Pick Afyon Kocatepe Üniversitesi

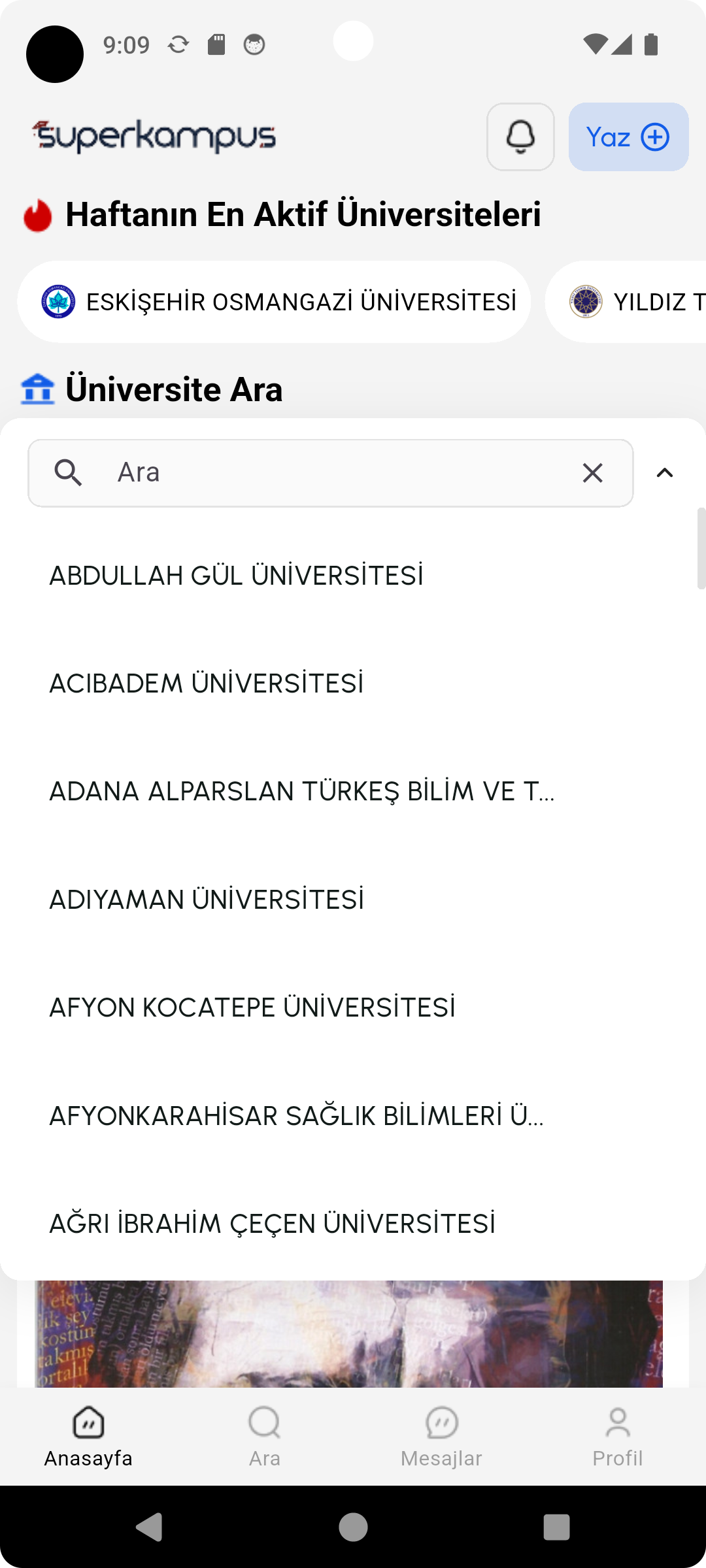tap(252, 1007)
